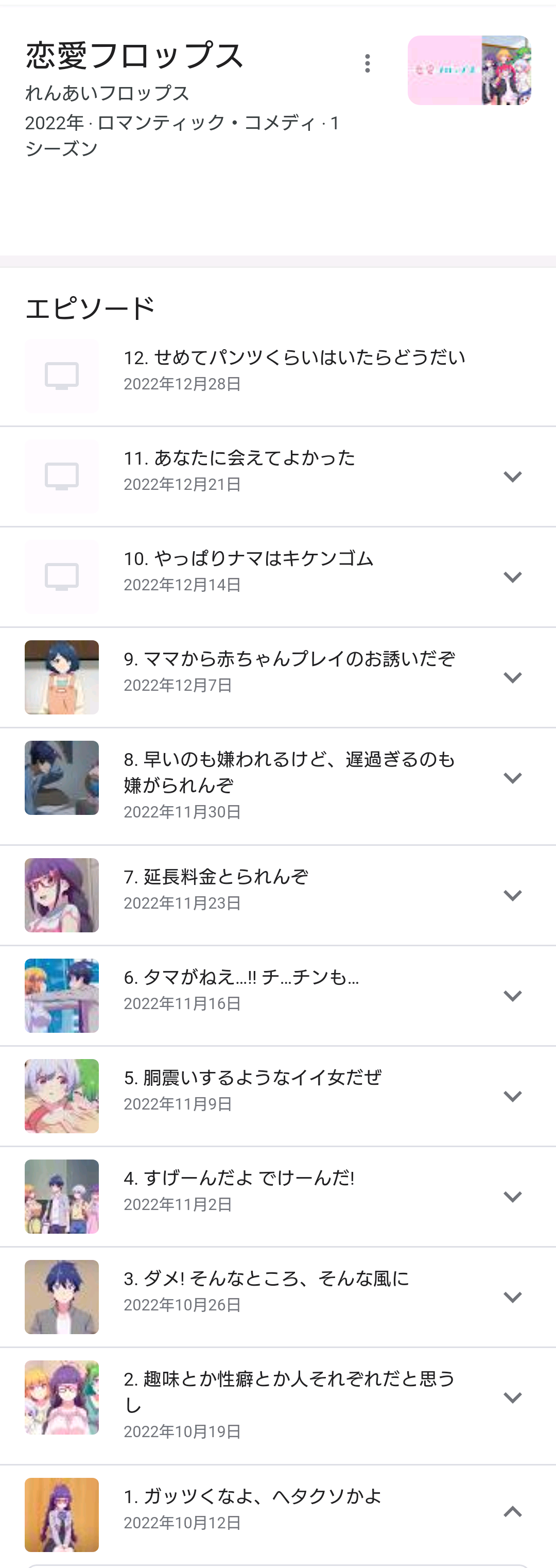Expand episode 11 あなたに会えてよかった
This screenshot has width=556, height=1568.
tap(513, 476)
